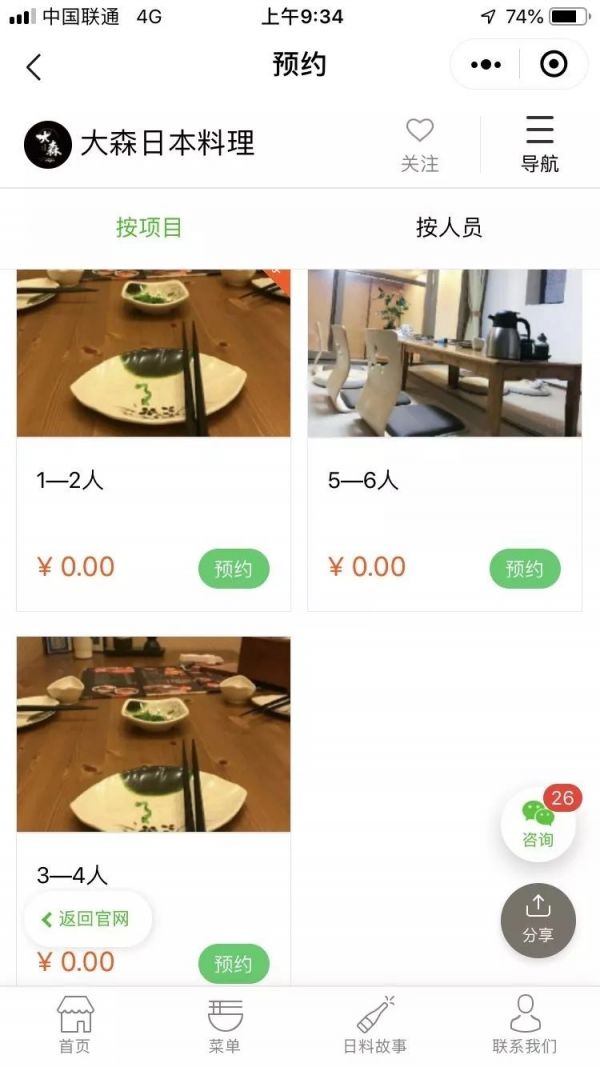Book the 5—6人 room via 预约
The image size is (600, 1067).
(x=524, y=569)
